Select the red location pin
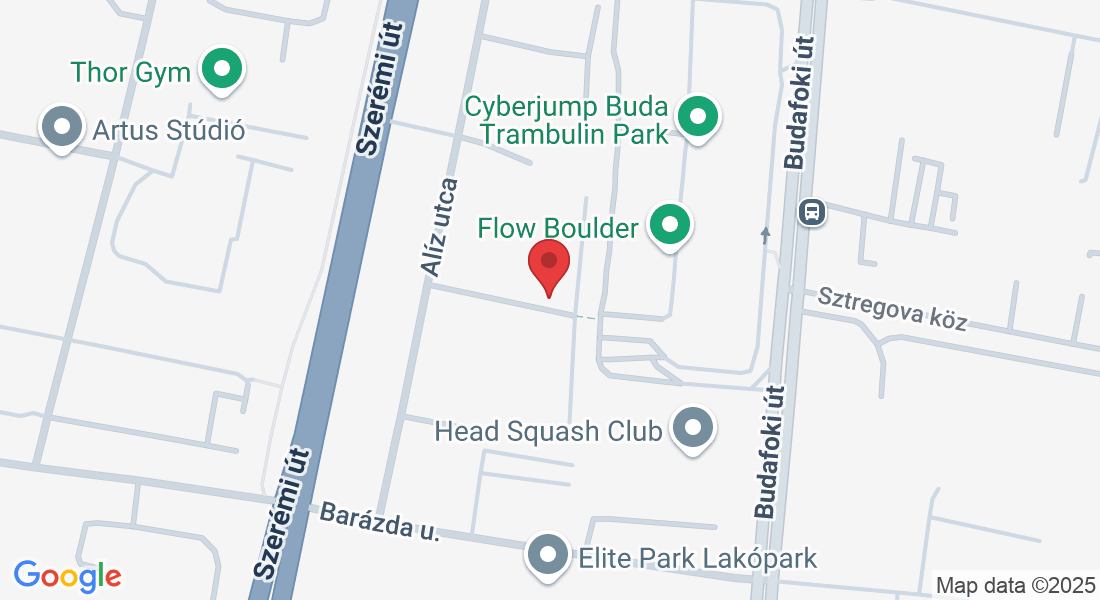Image resolution: width=1100 pixels, height=600 pixels. 549,263
